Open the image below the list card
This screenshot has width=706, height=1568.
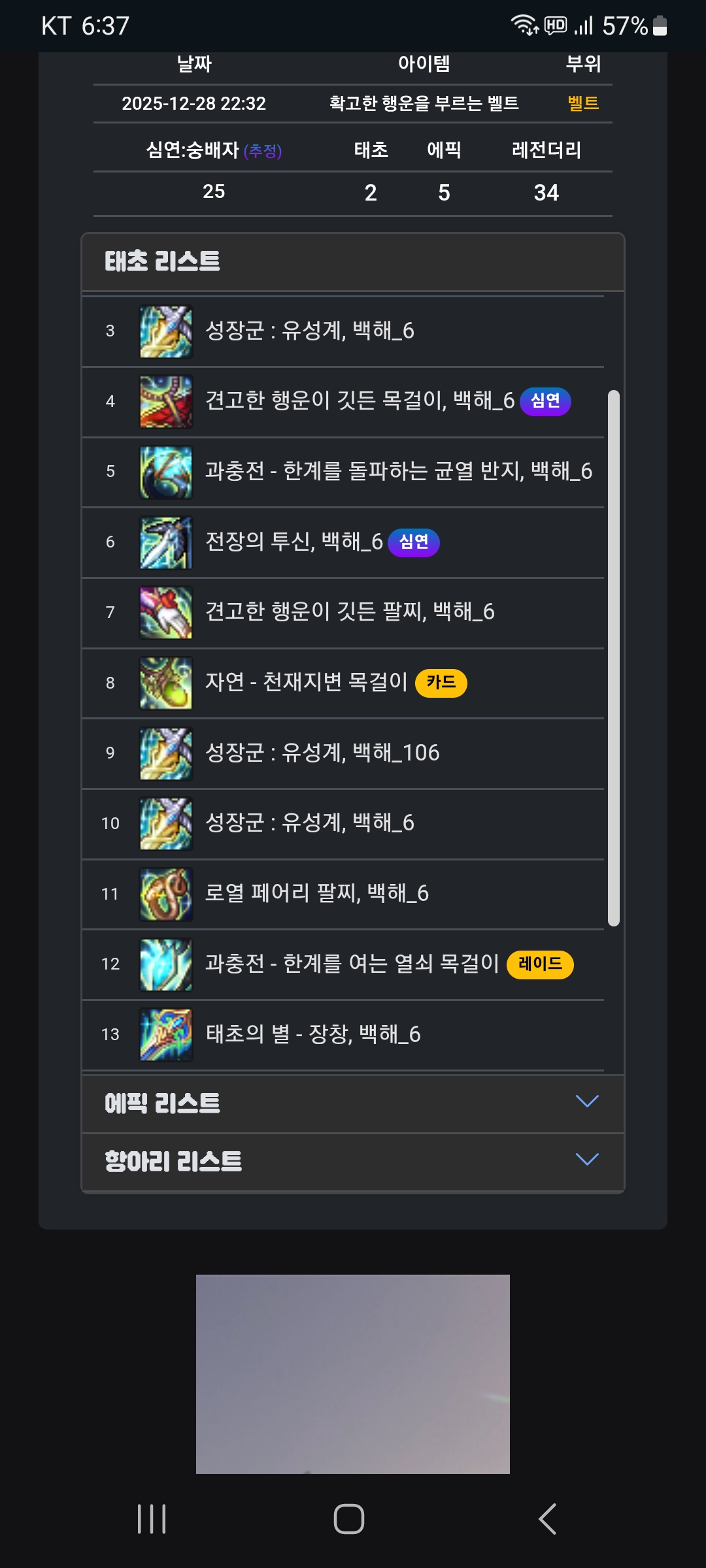point(353,1373)
